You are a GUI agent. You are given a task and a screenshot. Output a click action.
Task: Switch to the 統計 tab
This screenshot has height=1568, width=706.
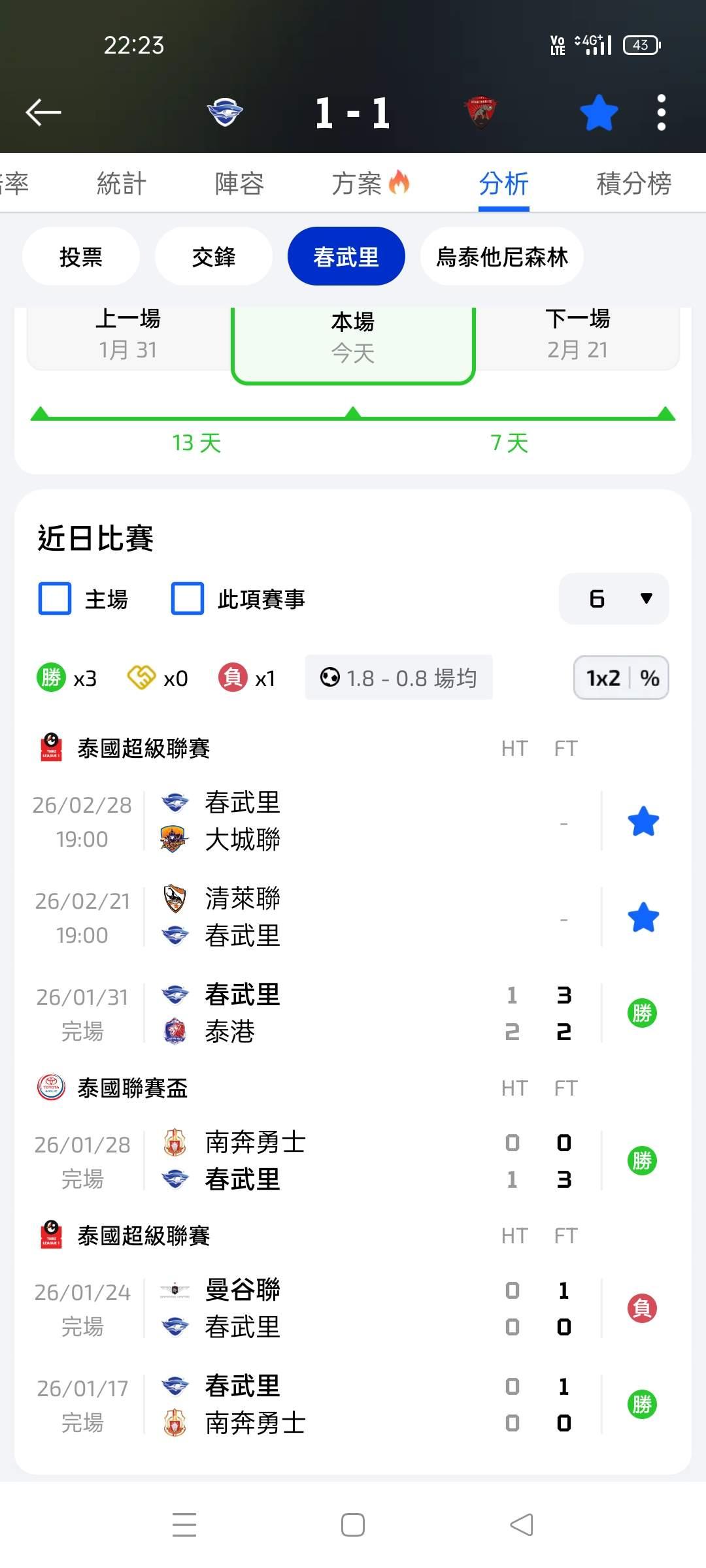122,184
